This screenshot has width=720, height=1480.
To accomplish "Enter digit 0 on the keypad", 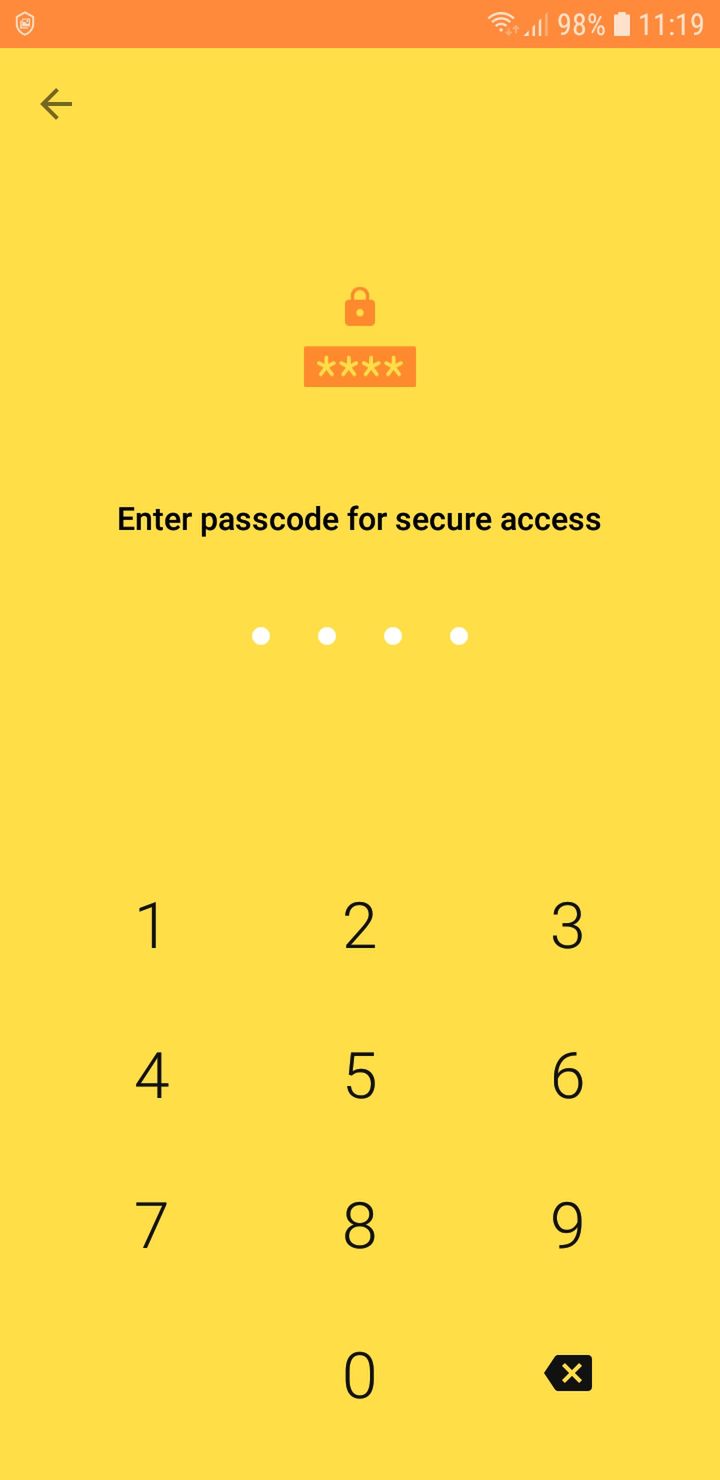I will click(360, 1375).
